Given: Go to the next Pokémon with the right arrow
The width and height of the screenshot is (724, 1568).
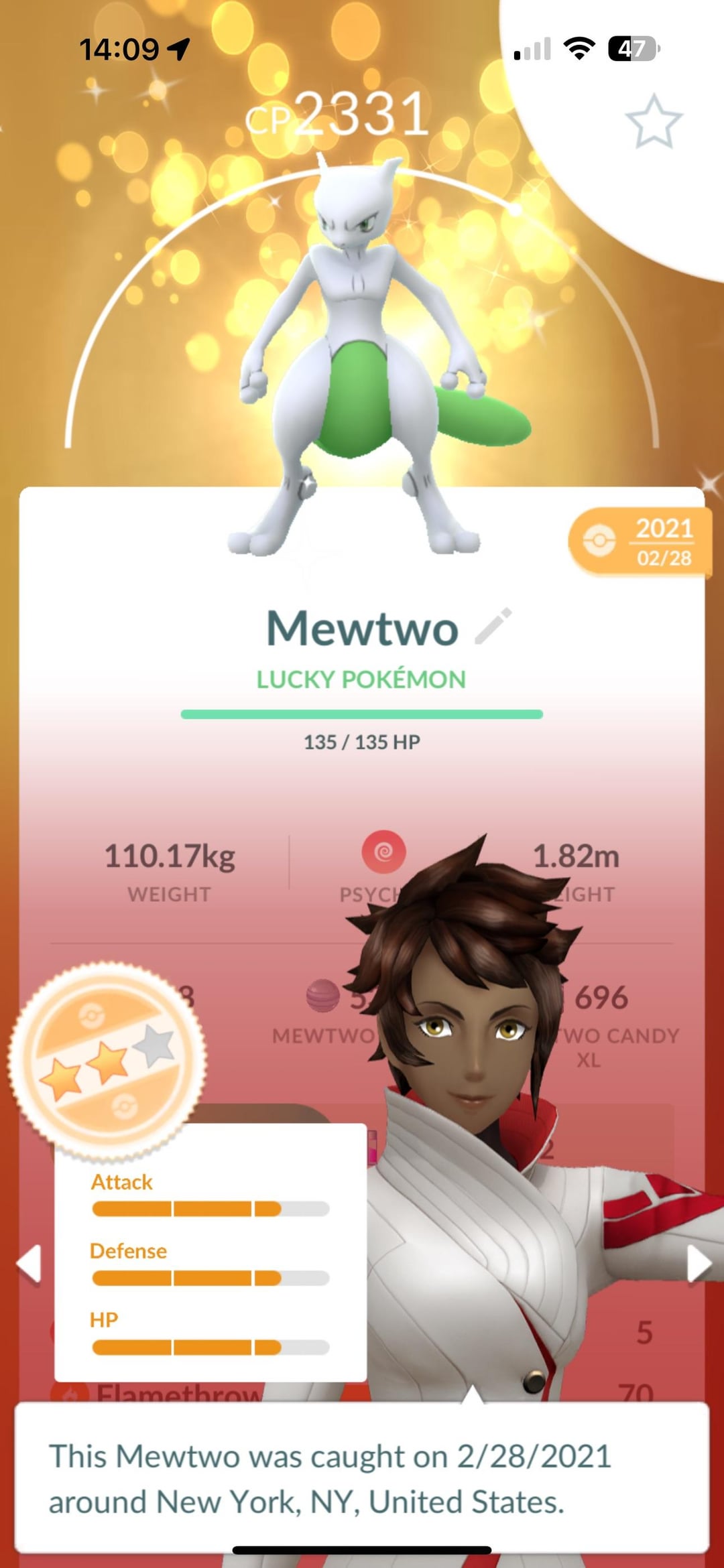Looking at the screenshot, I should pos(699,1264).
